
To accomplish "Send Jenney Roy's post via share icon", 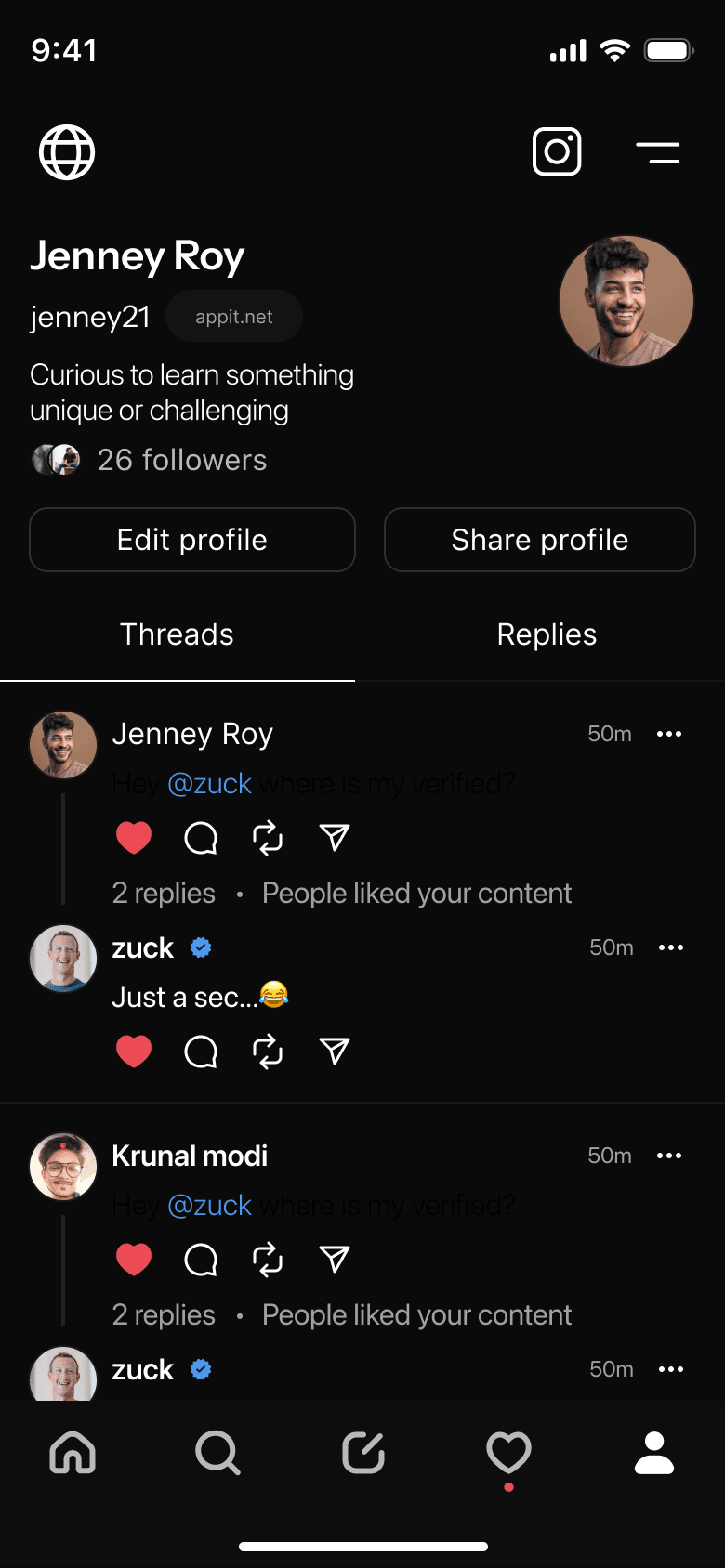I will (335, 838).
